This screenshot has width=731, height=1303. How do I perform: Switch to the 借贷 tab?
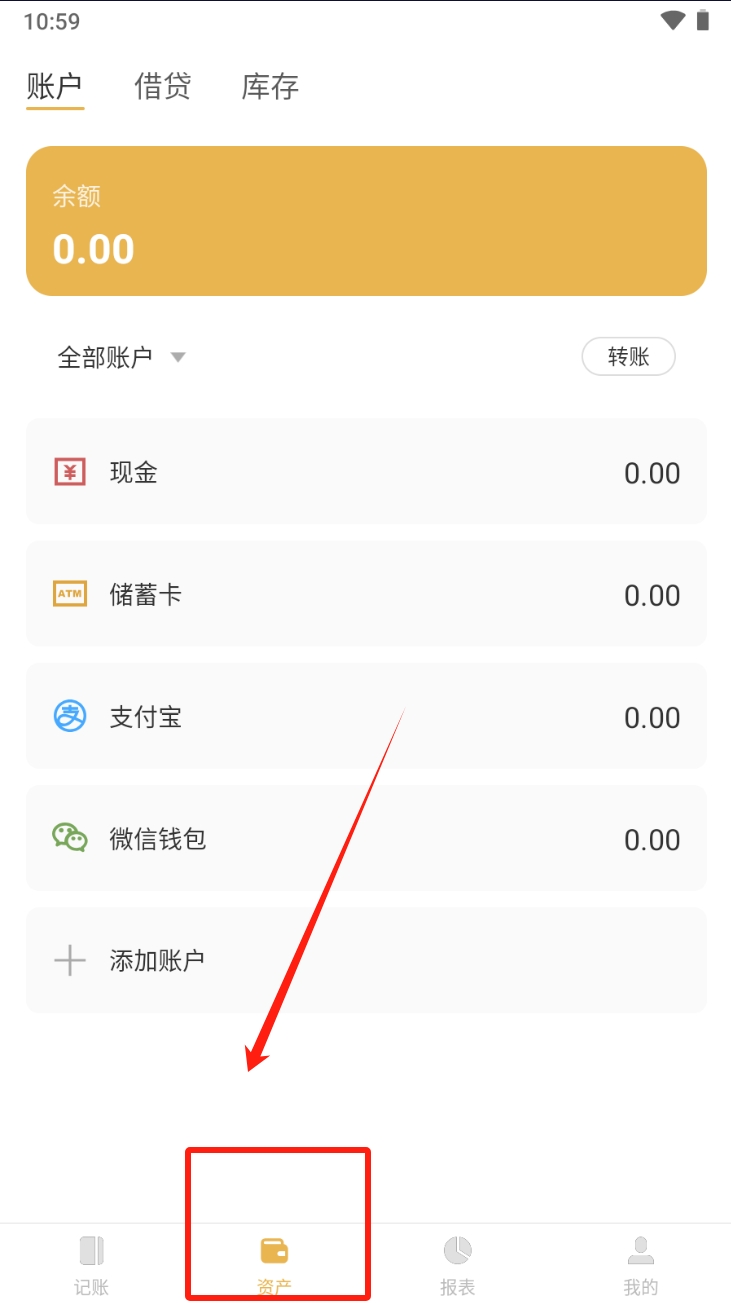[162, 87]
